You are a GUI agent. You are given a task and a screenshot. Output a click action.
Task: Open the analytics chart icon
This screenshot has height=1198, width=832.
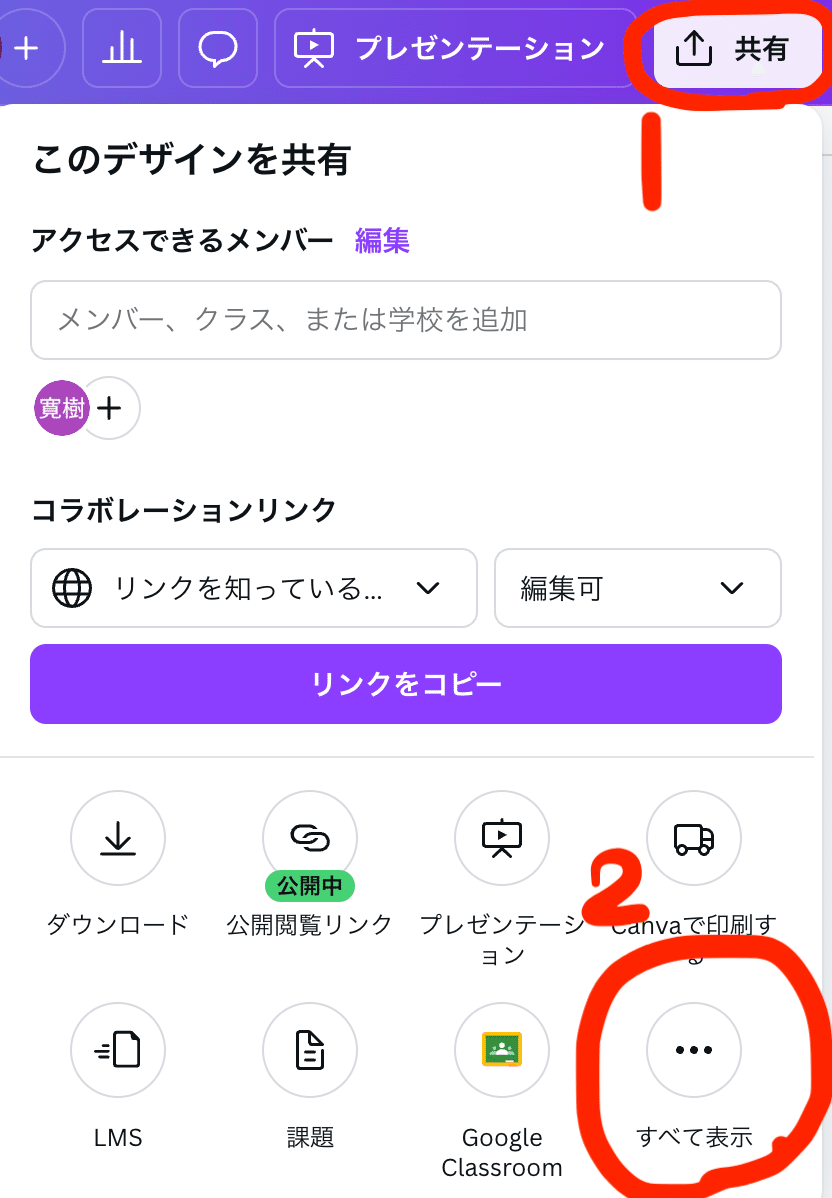click(122, 48)
